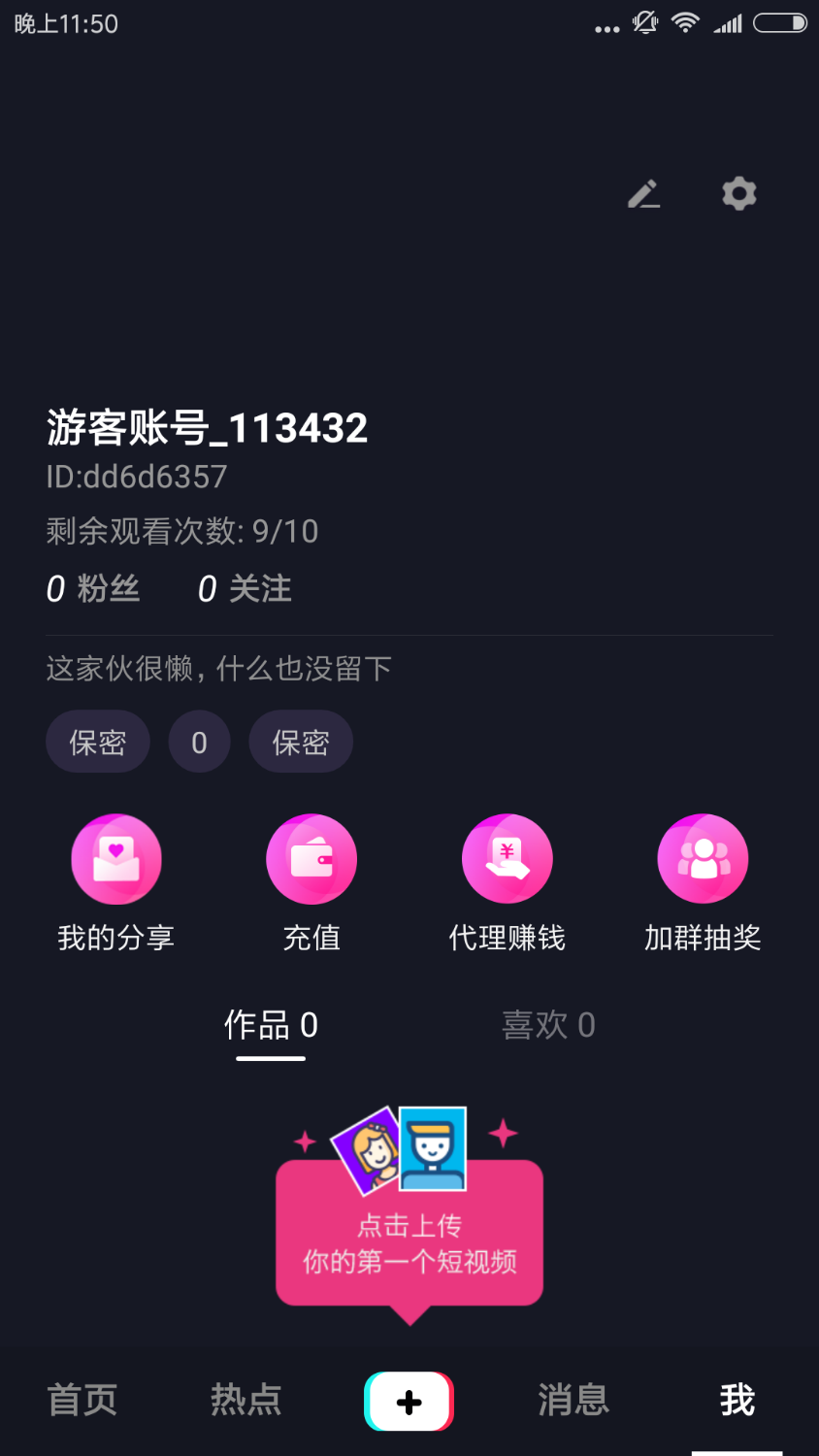Open 我的分享 shortcut
The width and height of the screenshot is (819, 1456).
pos(116,881)
